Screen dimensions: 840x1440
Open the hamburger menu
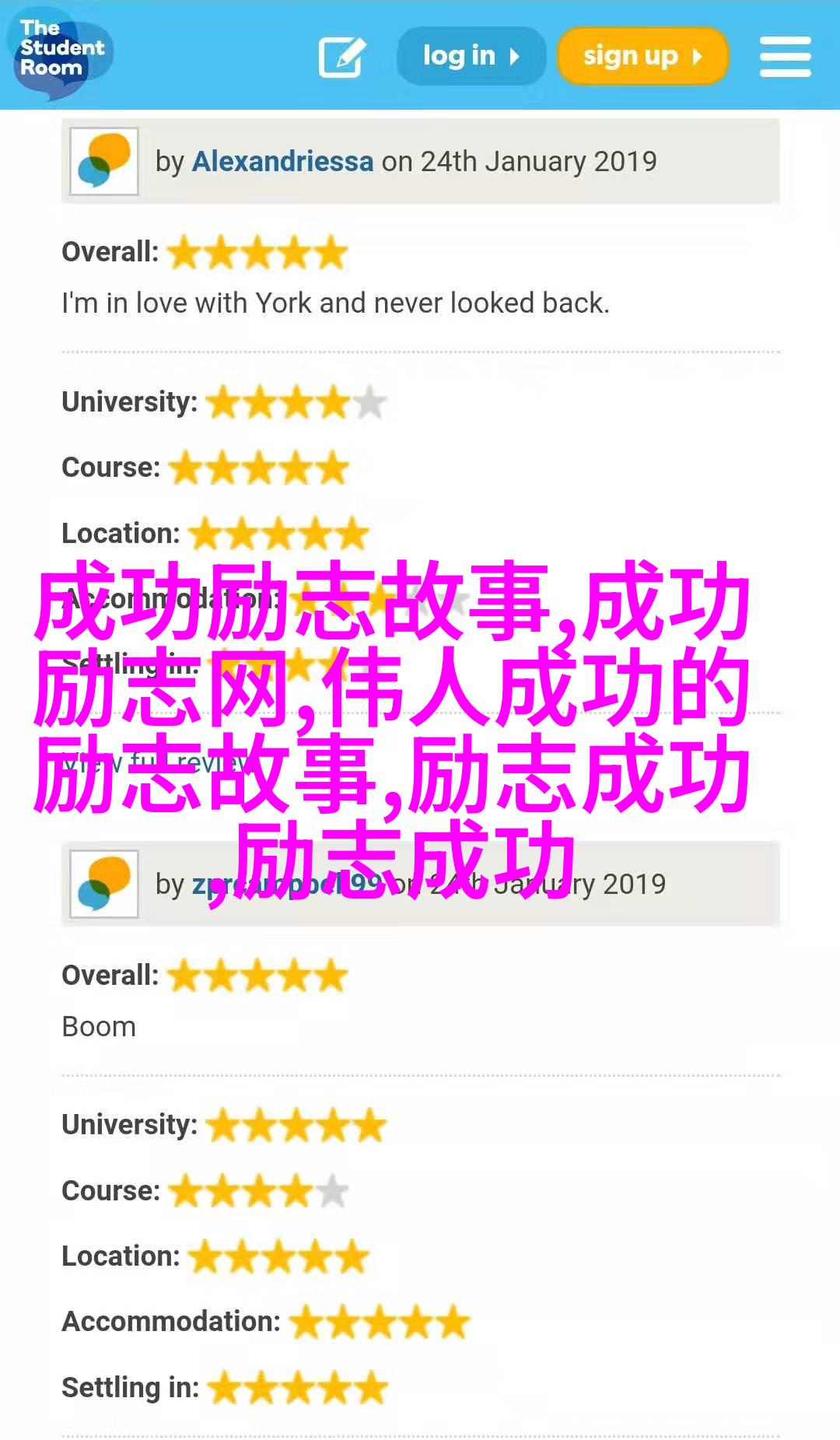(x=784, y=56)
